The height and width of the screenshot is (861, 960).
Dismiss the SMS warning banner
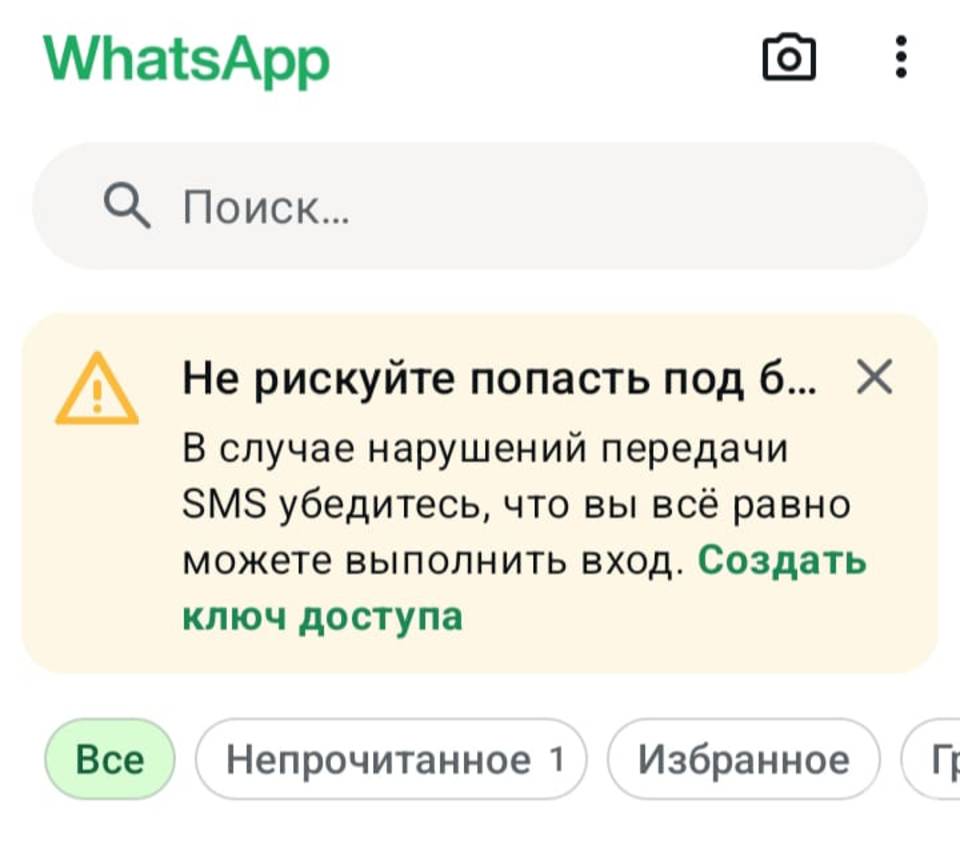[875, 379]
